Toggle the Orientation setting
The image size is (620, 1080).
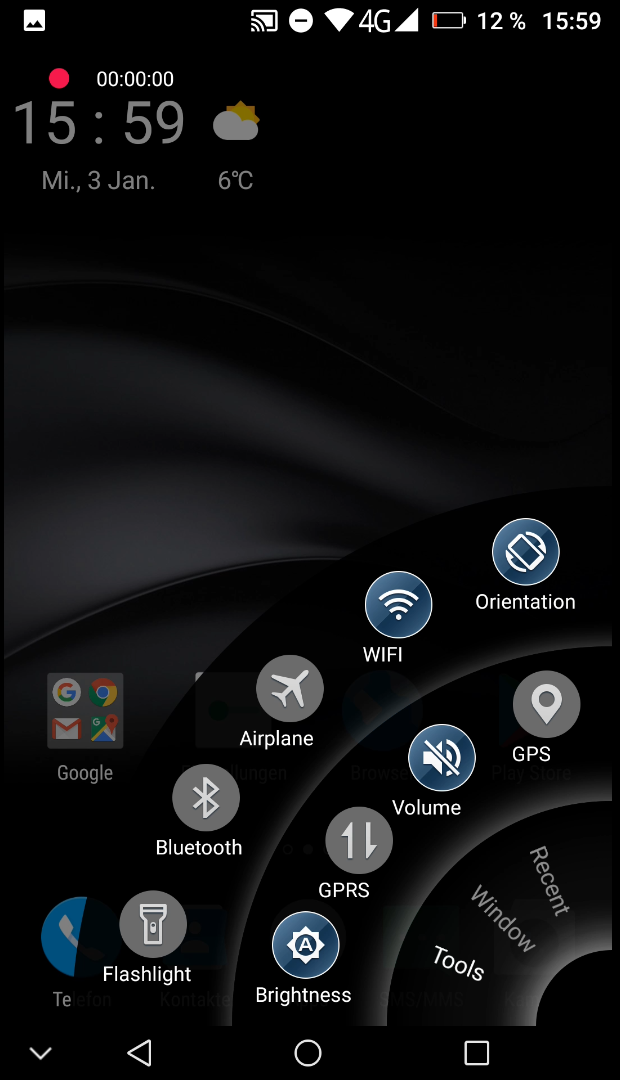click(526, 552)
